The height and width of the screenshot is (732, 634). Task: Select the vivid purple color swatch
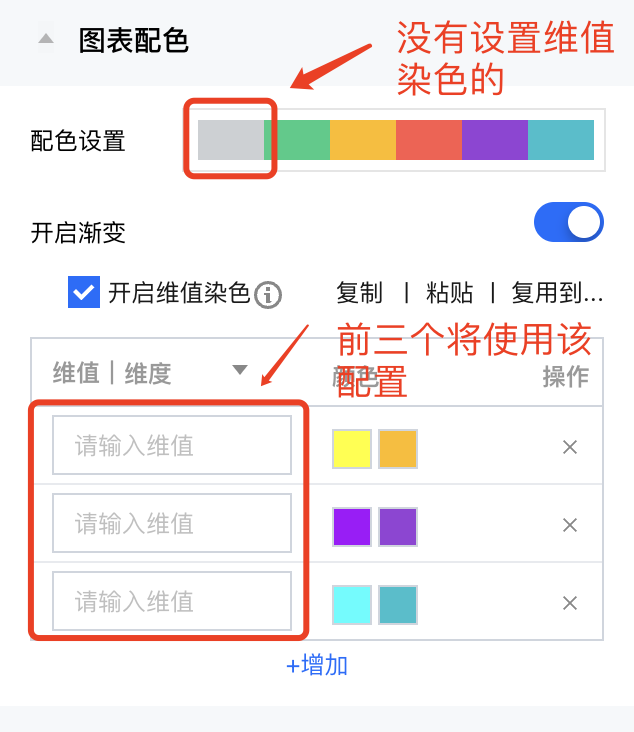[352, 527]
